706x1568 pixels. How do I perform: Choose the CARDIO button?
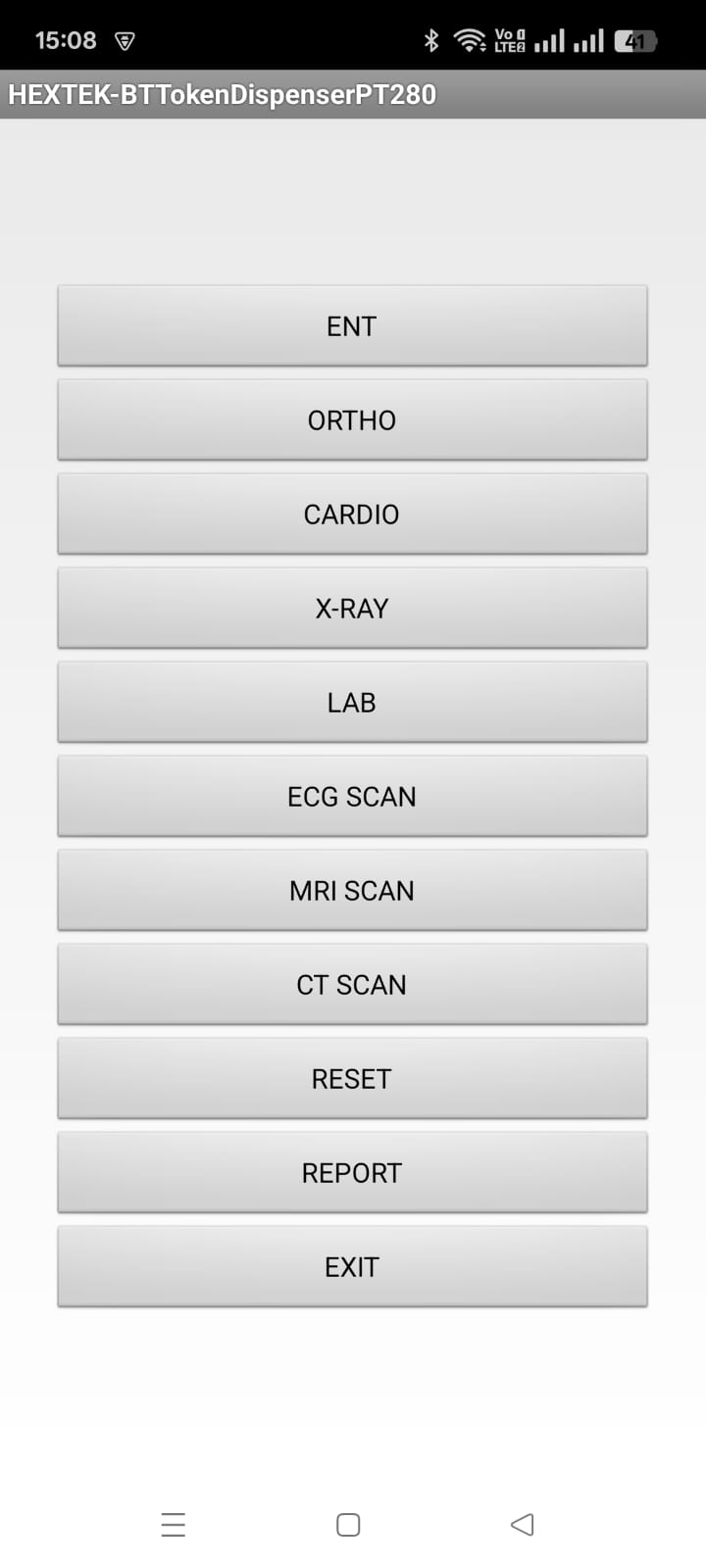click(352, 514)
